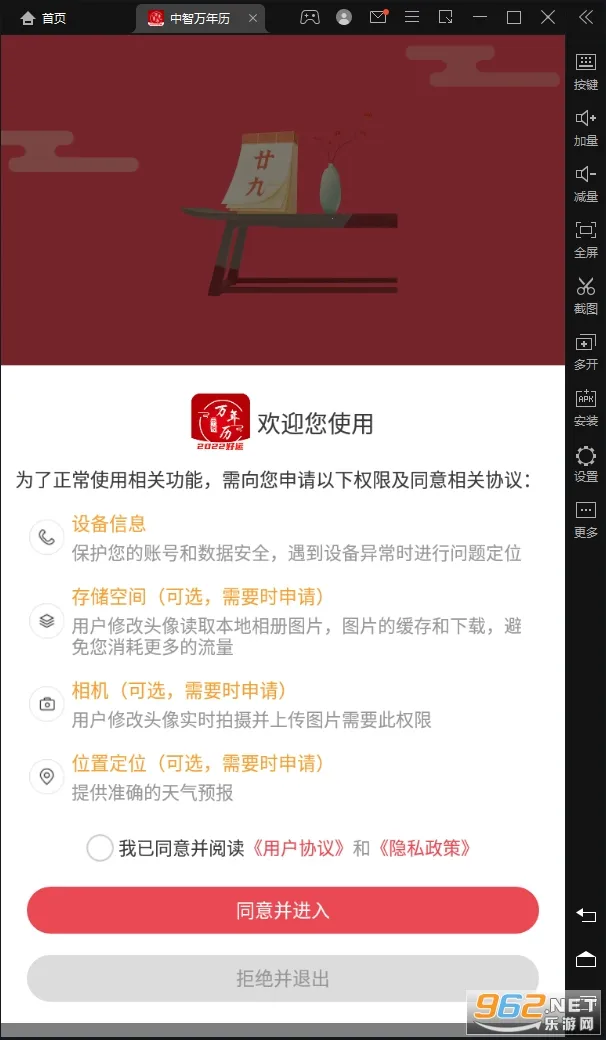This screenshot has width=606, height=1040.
Task: Select 拒绝并退出 to quit
Action: pos(283,978)
